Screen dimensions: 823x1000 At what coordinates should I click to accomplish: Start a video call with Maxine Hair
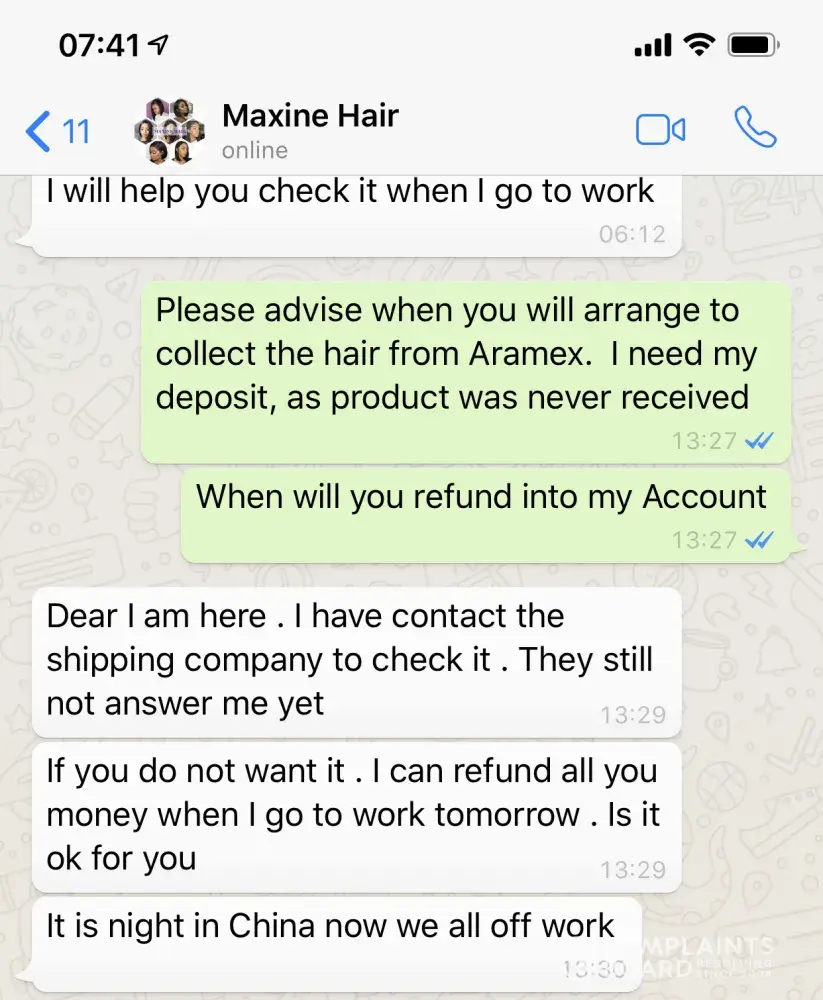[x=660, y=130]
